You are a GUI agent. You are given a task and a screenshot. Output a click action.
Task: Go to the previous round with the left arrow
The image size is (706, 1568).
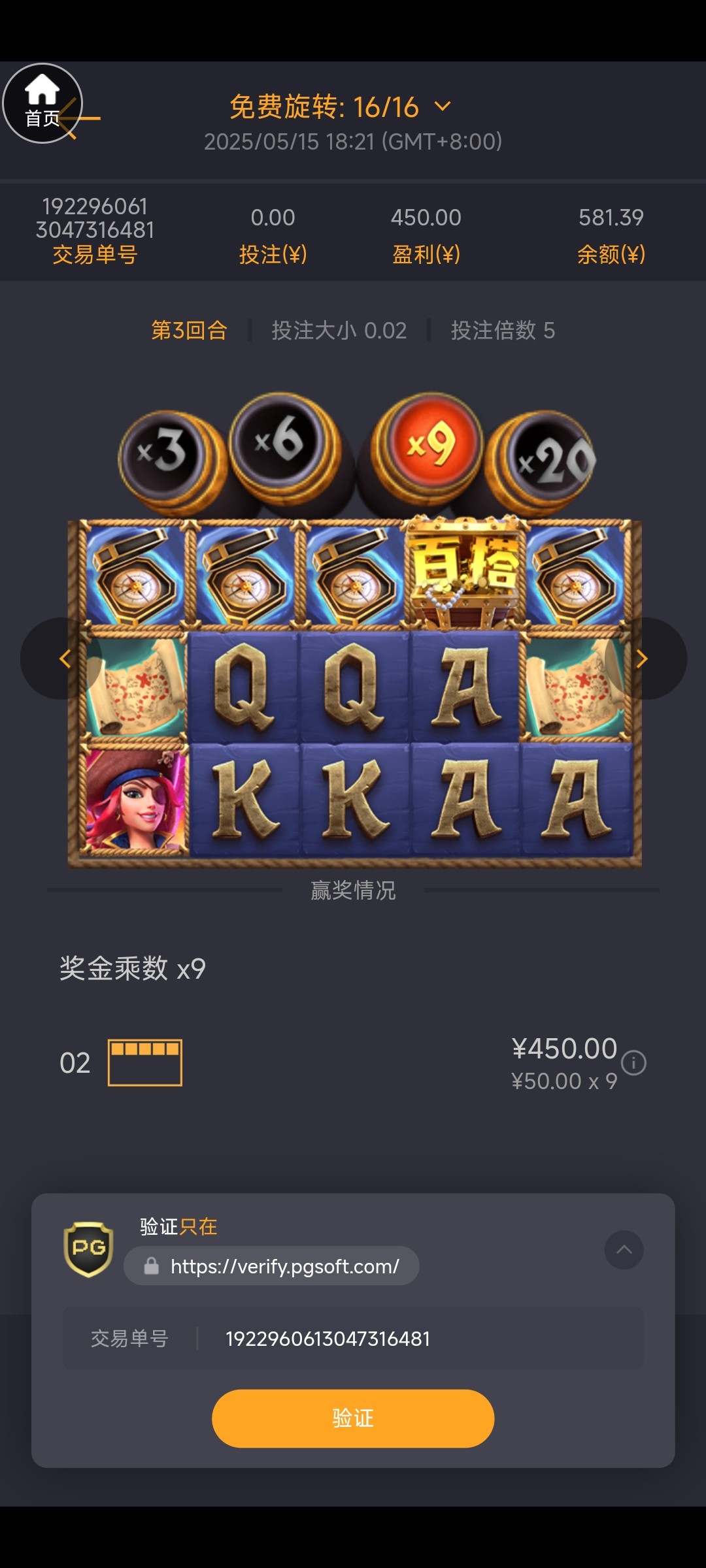point(63,659)
